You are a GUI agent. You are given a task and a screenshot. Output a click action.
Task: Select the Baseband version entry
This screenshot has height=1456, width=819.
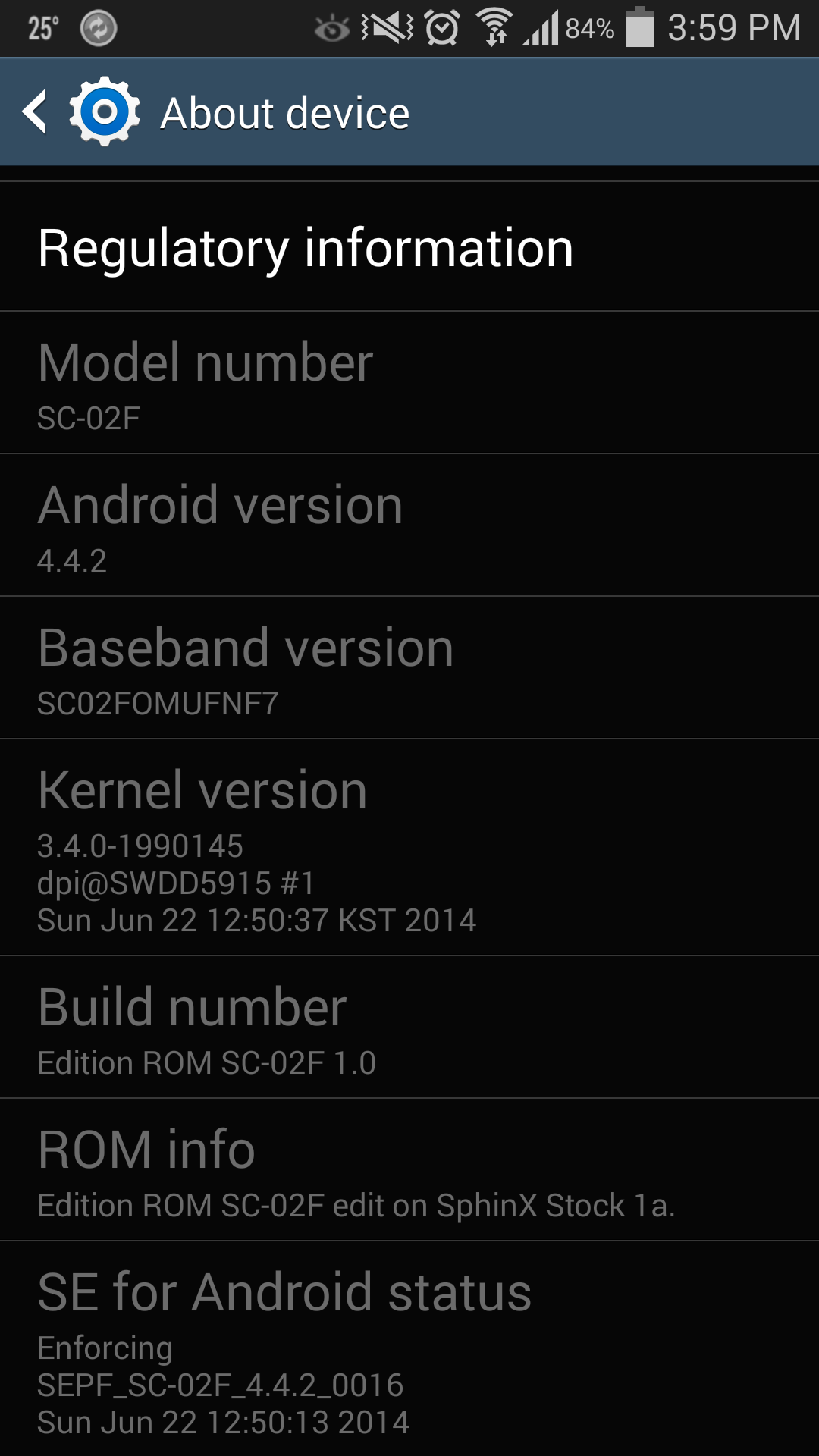click(409, 668)
